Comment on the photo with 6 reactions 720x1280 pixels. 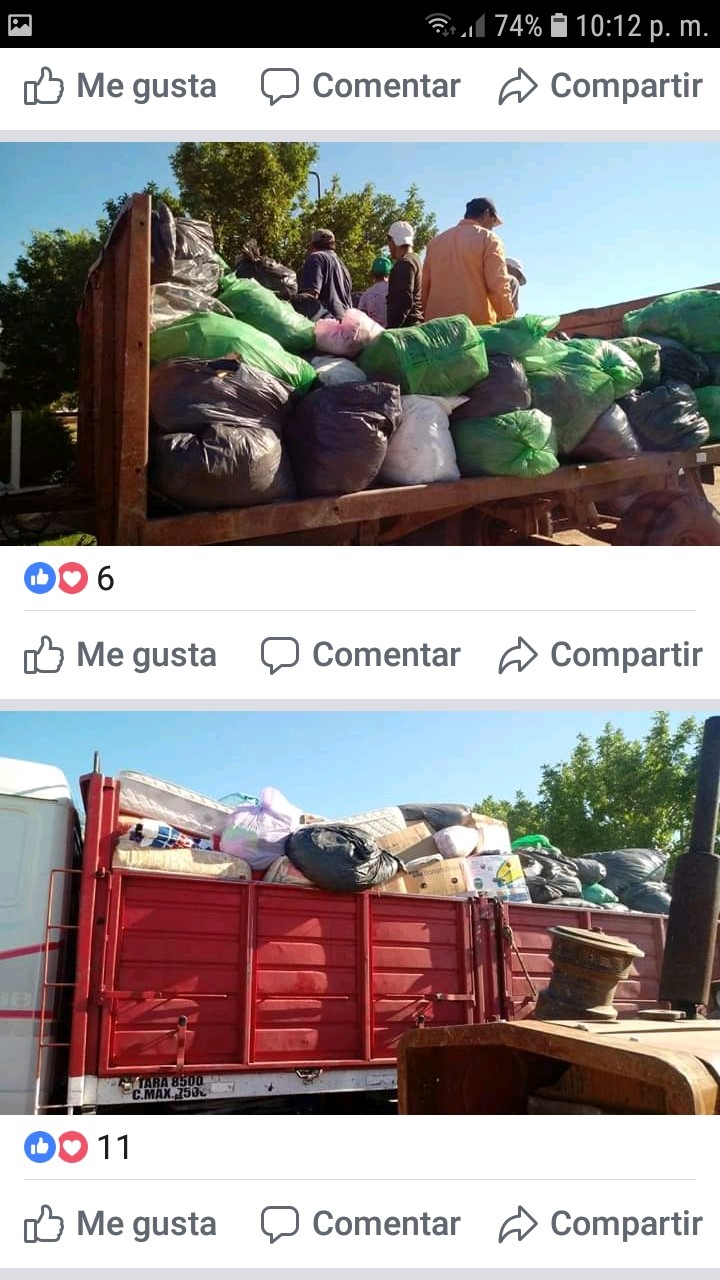point(360,655)
